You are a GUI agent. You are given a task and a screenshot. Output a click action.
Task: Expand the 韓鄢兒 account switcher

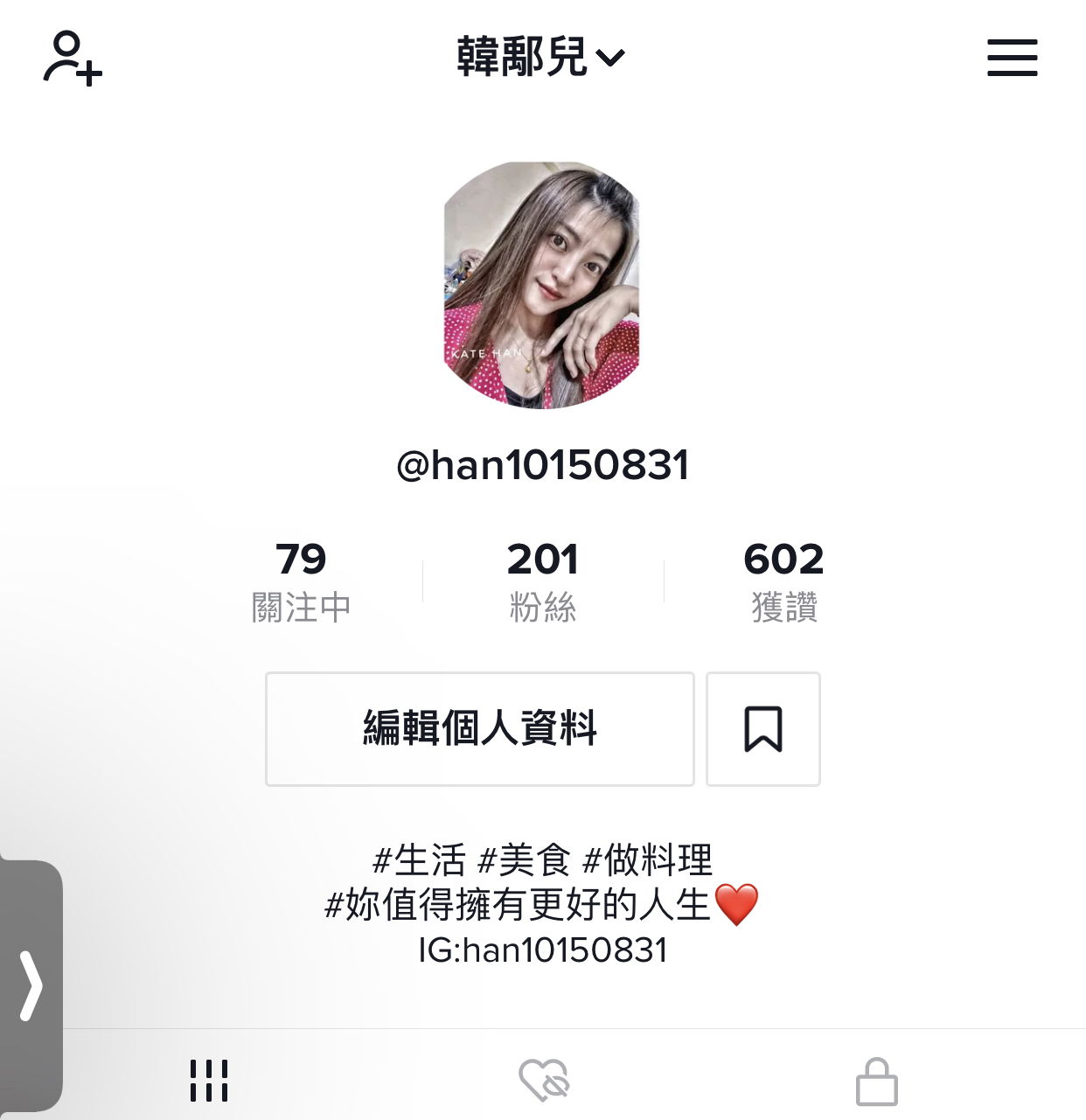(540, 58)
